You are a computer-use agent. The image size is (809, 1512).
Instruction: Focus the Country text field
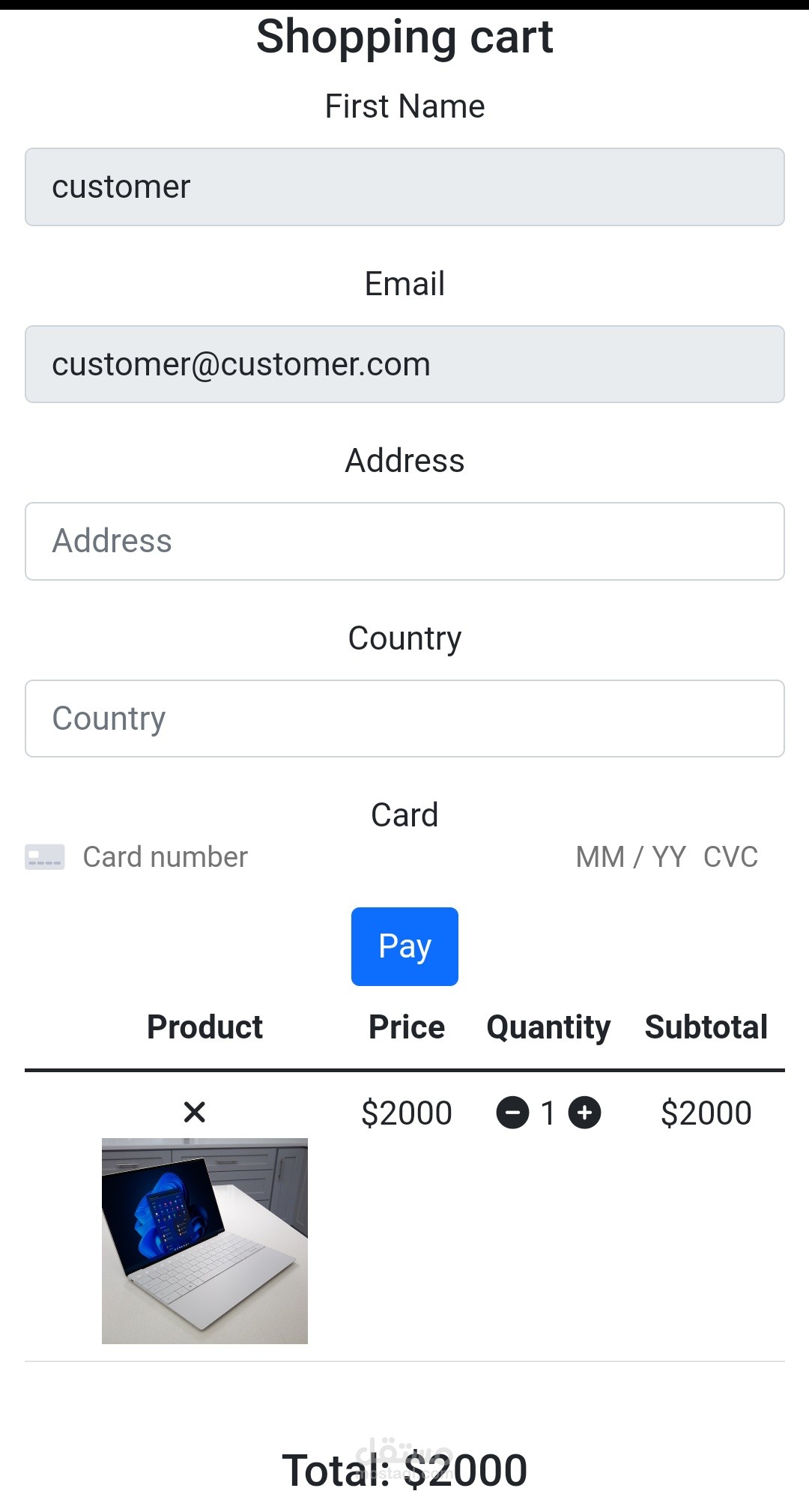point(404,719)
